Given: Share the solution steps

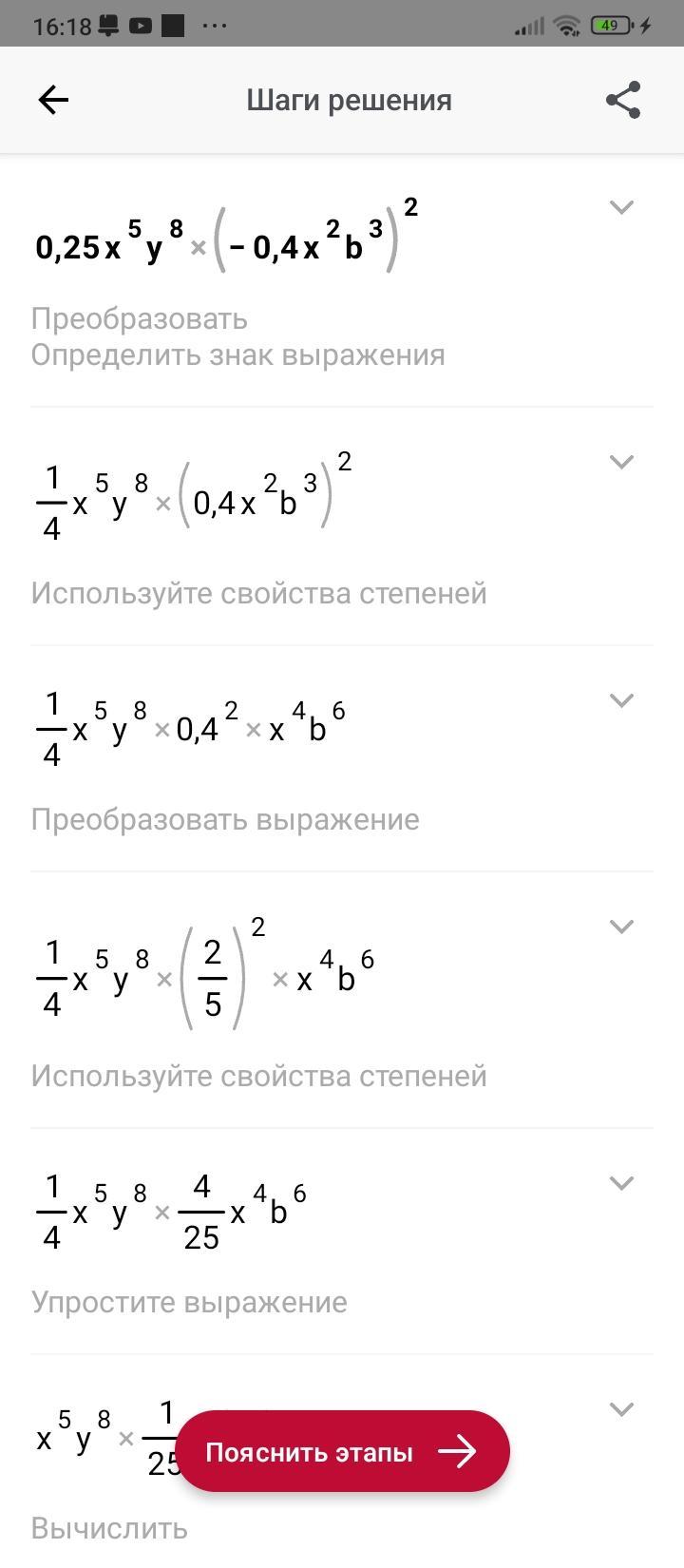Looking at the screenshot, I should pyautogui.click(x=623, y=100).
